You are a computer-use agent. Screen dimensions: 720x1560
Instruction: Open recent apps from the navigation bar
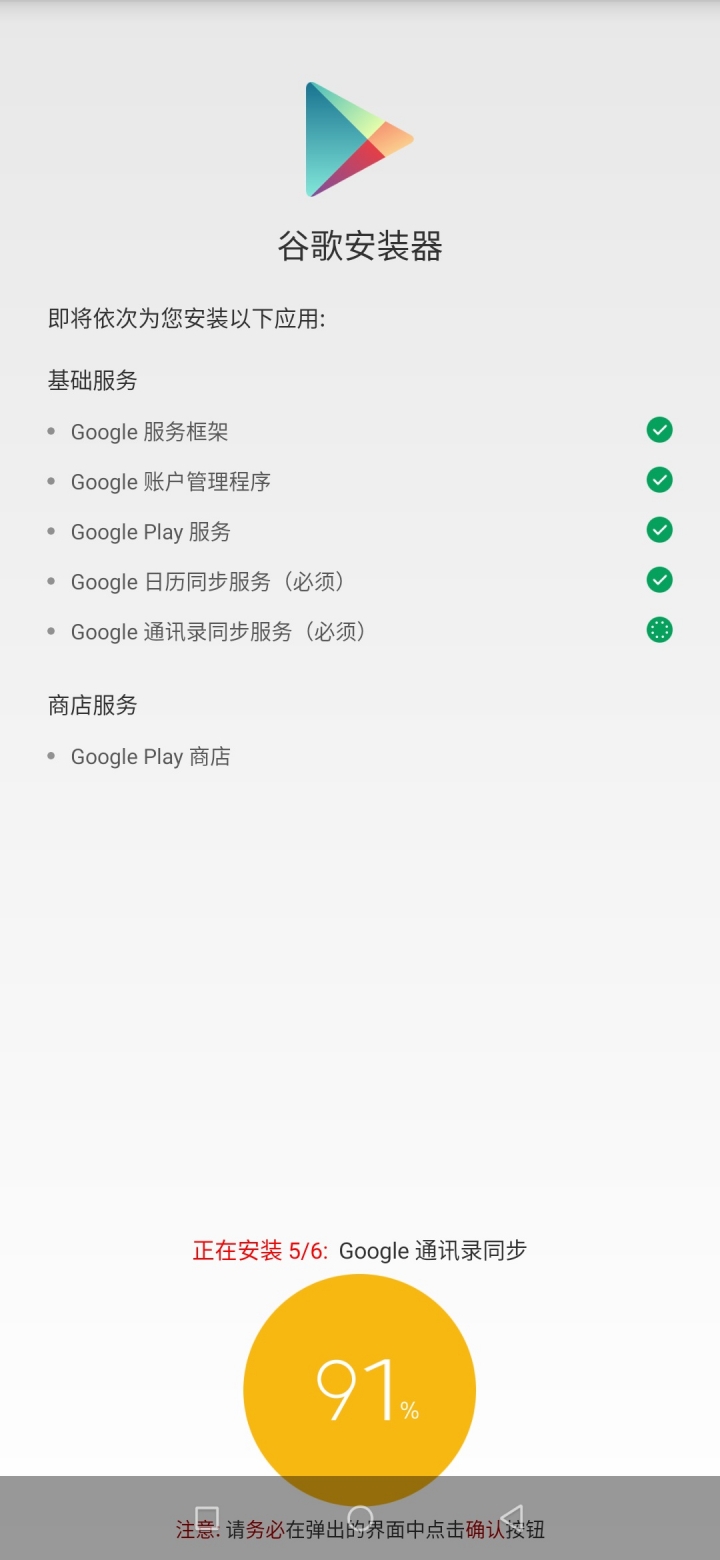[x=207, y=1518]
